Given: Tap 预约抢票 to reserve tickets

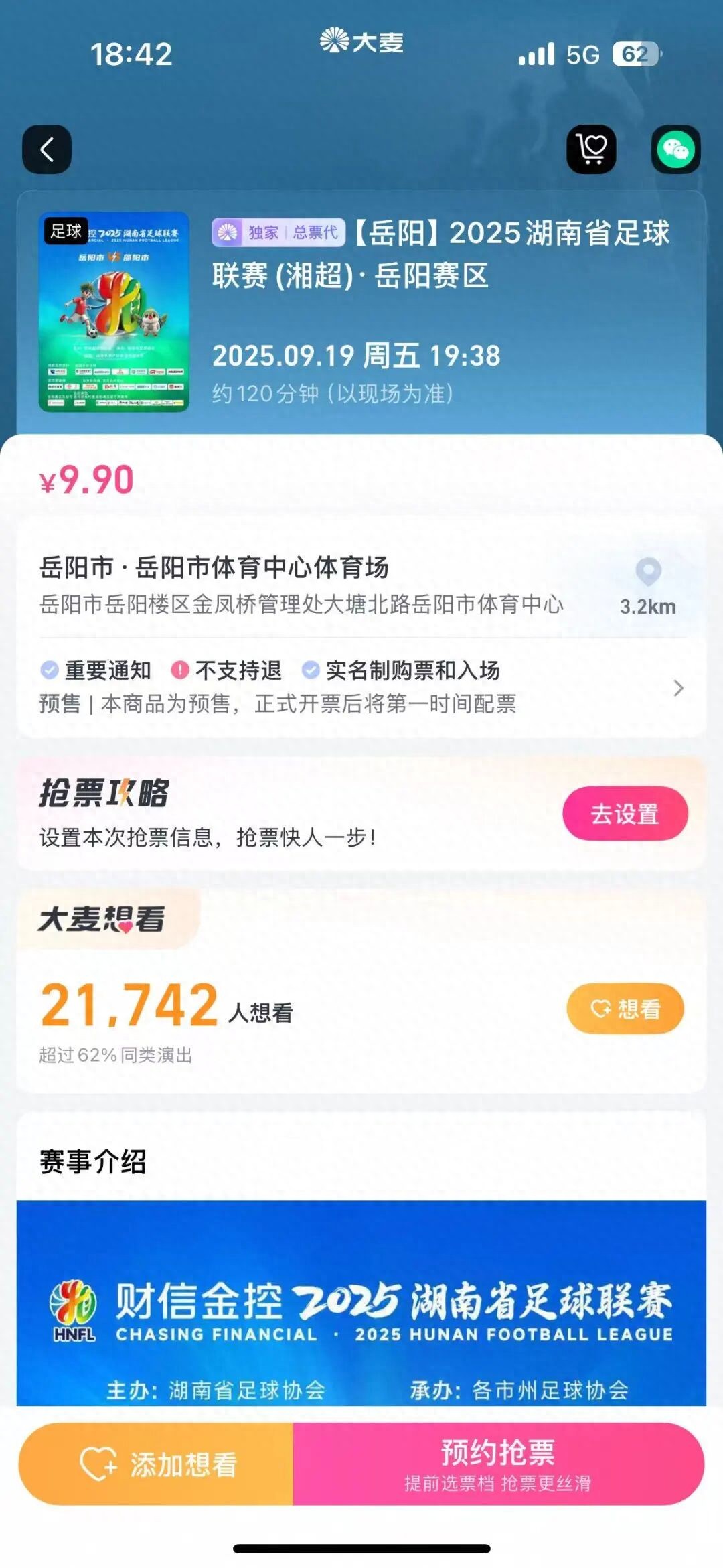Looking at the screenshot, I should pos(498,1465).
